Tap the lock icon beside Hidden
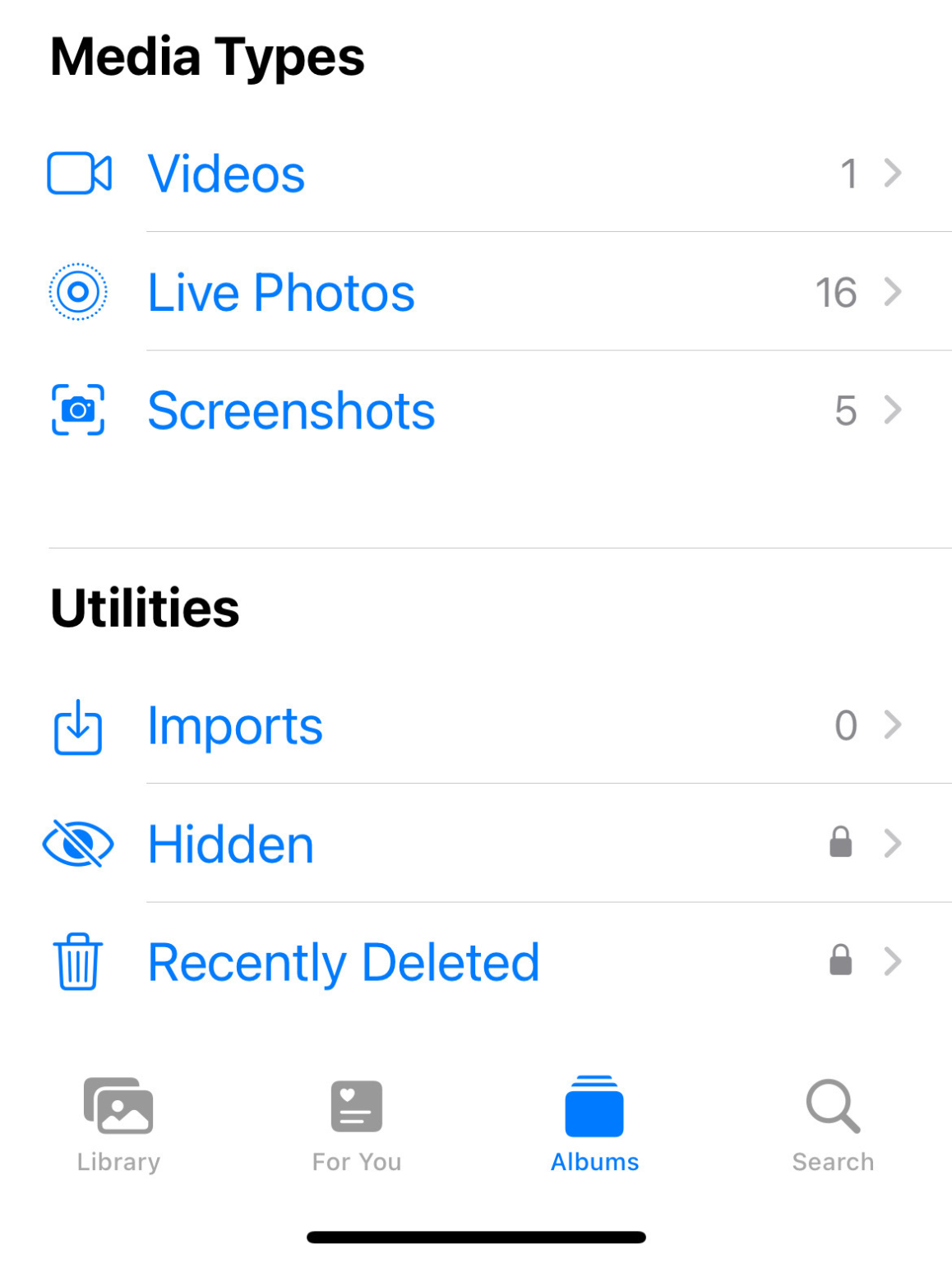Screen dimensions: 952x1263 tap(840, 843)
